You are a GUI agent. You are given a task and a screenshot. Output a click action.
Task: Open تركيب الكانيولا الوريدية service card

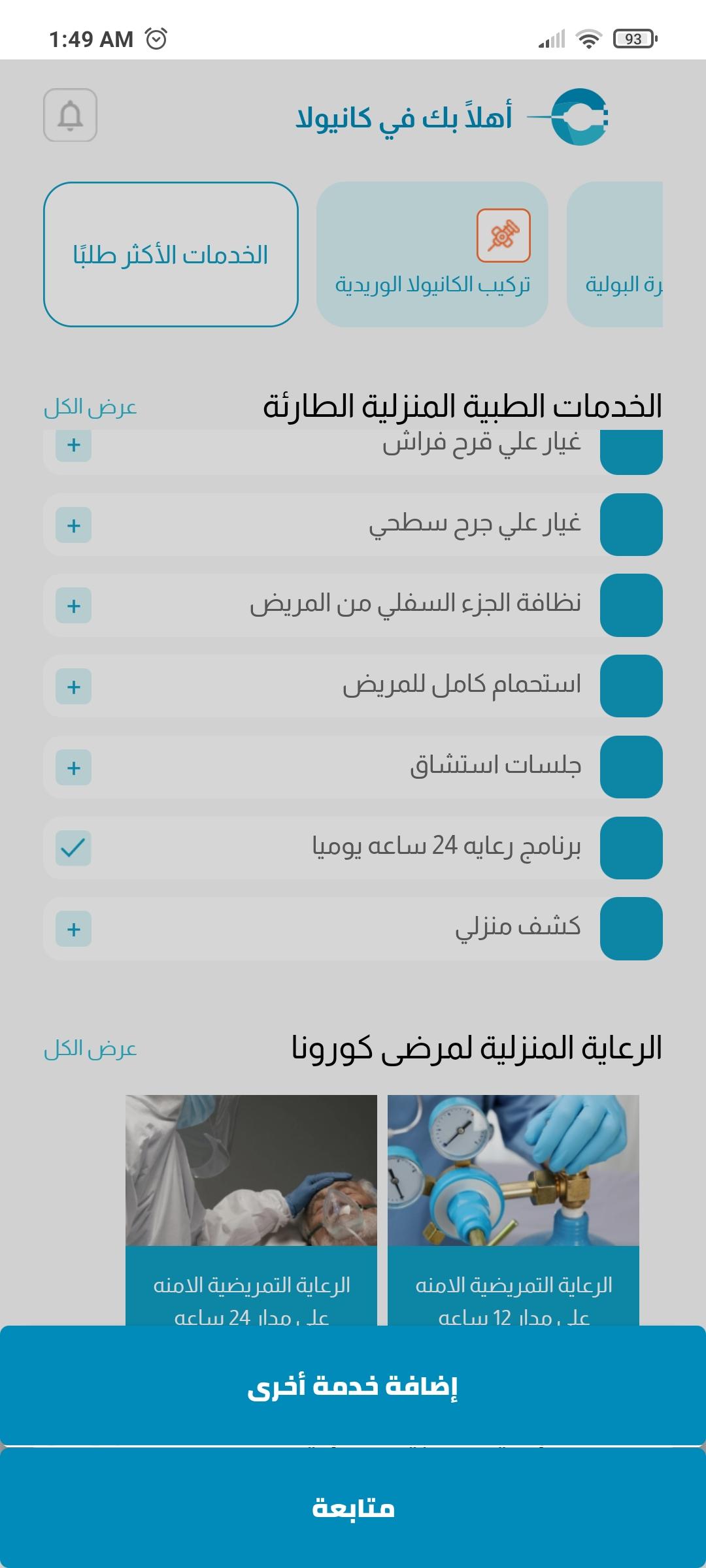click(432, 255)
